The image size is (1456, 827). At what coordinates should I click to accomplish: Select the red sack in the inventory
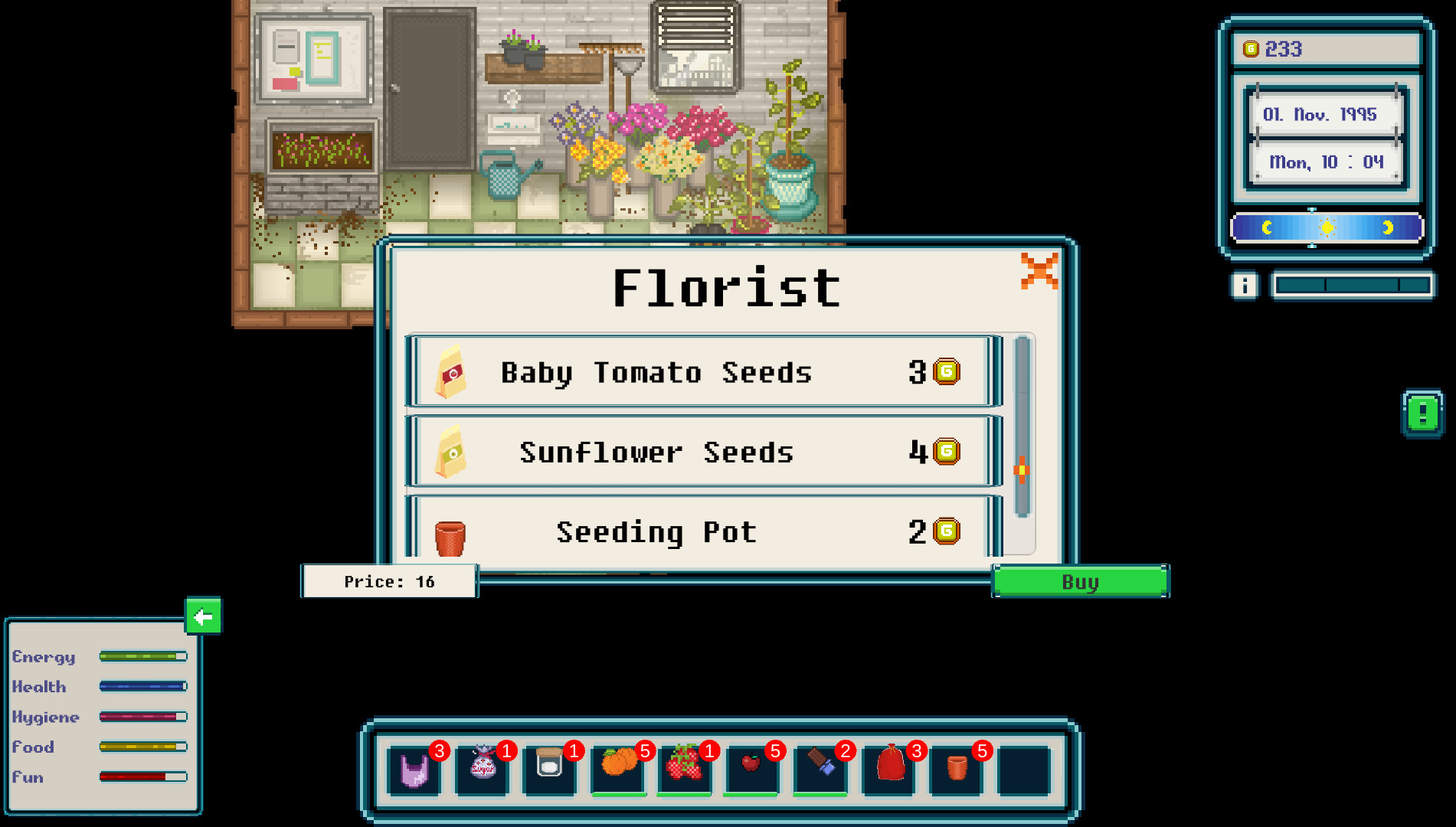(x=890, y=768)
